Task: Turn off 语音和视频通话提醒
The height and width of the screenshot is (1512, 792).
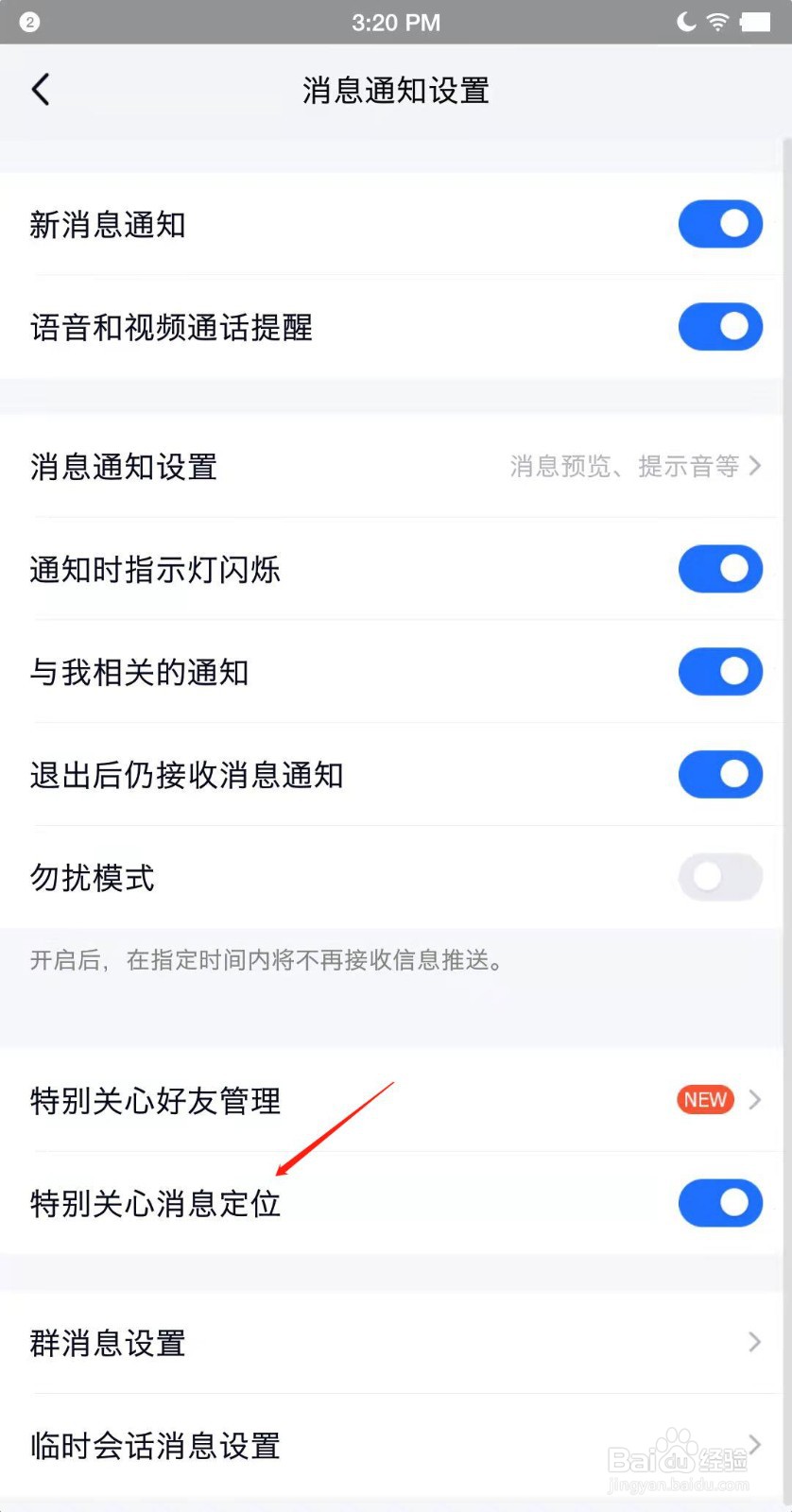Action: 720,327
